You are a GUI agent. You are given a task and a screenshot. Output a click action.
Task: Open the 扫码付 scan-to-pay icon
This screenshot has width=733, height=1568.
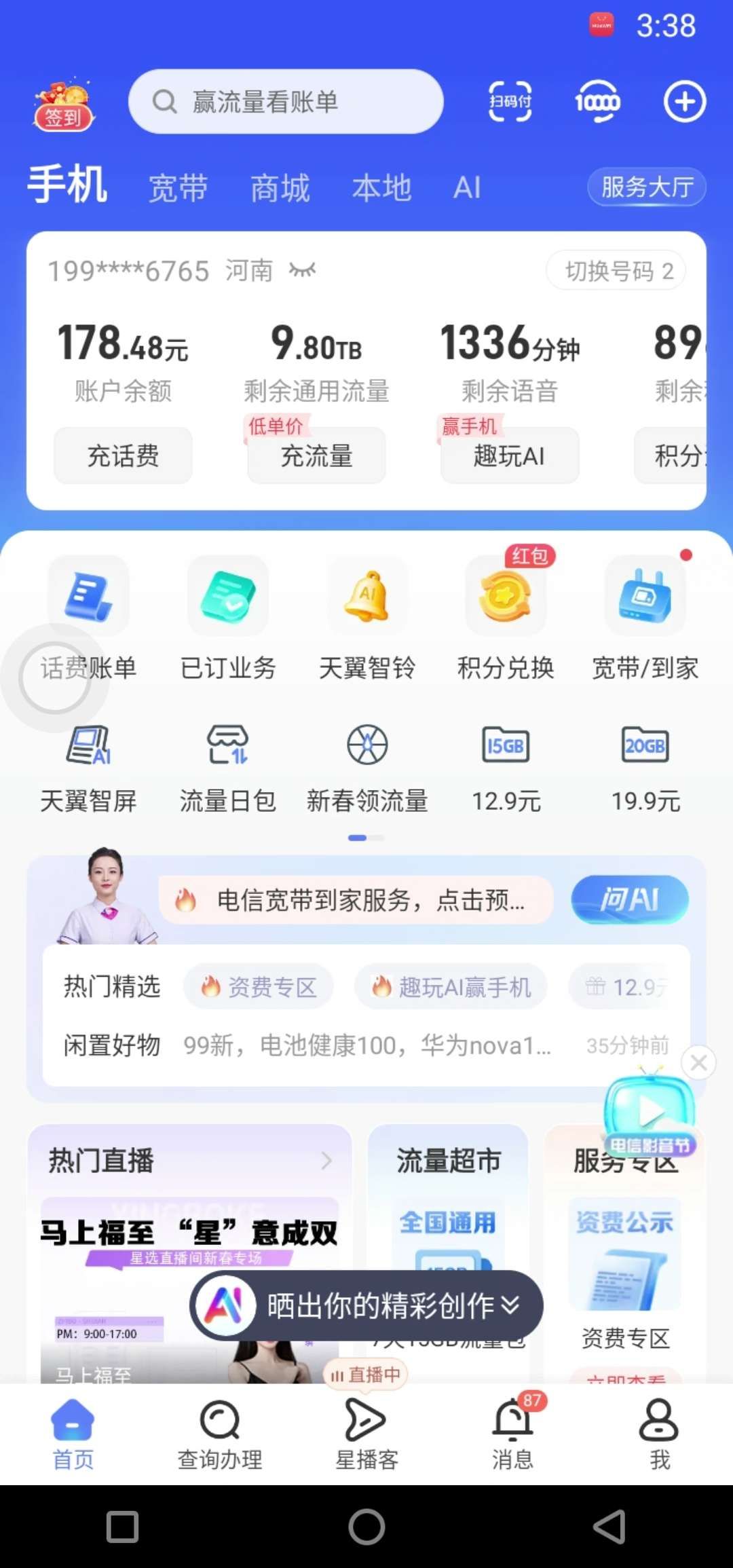tap(510, 102)
